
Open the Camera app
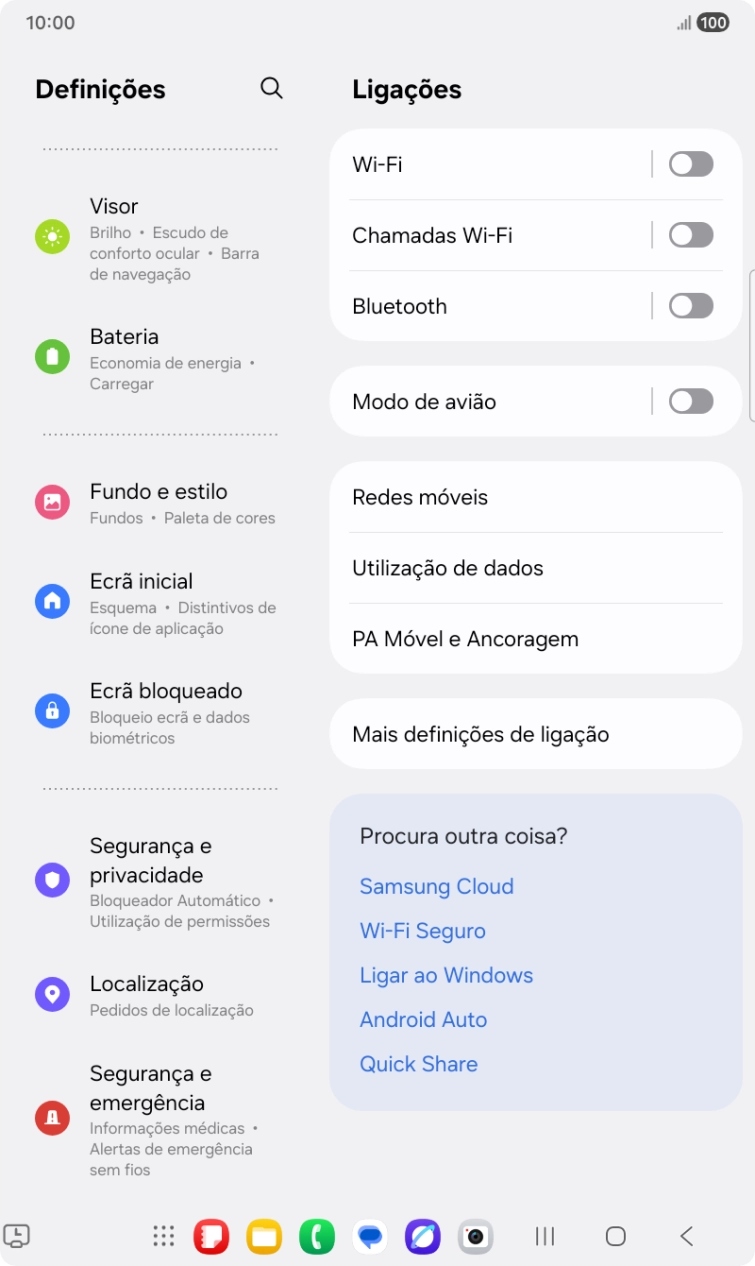point(476,1237)
